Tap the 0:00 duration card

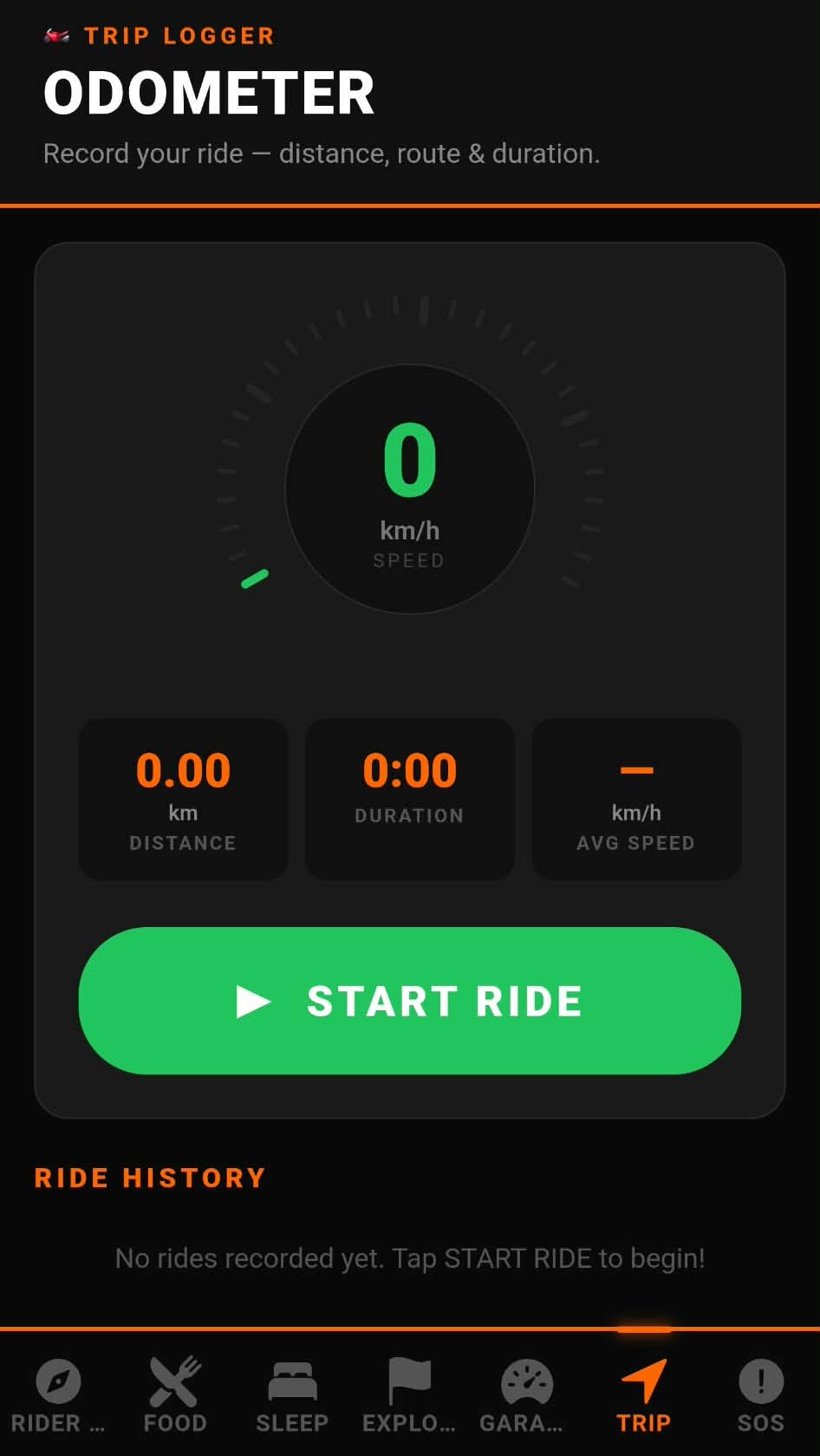(x=409, y=798)
